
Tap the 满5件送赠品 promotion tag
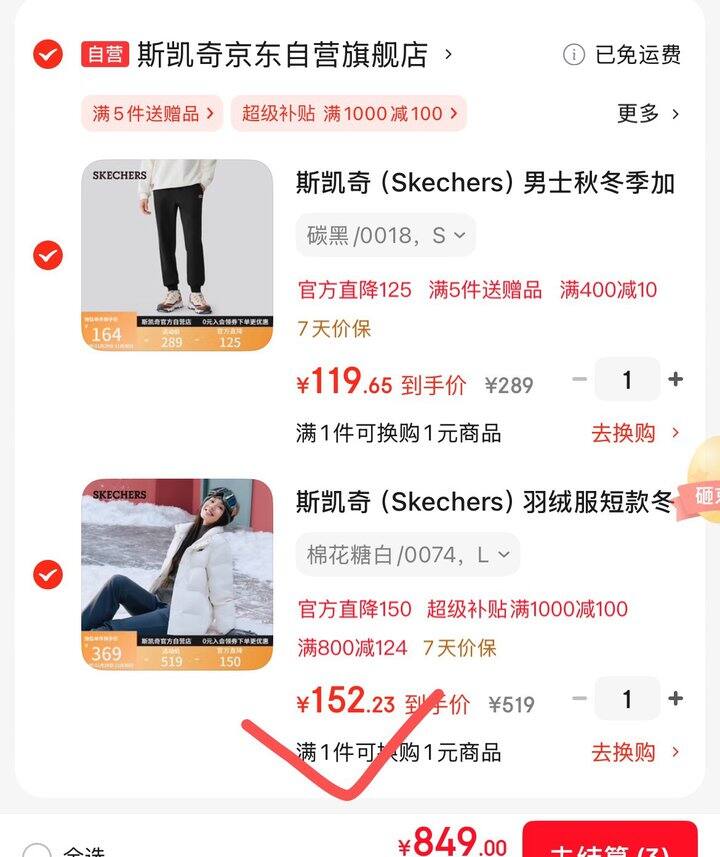pos(152,114)
